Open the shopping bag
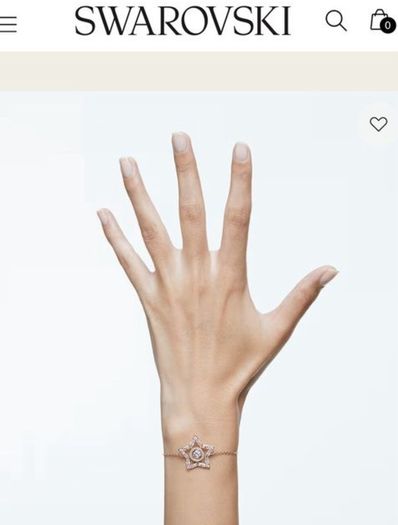 (x=383, y=21)
